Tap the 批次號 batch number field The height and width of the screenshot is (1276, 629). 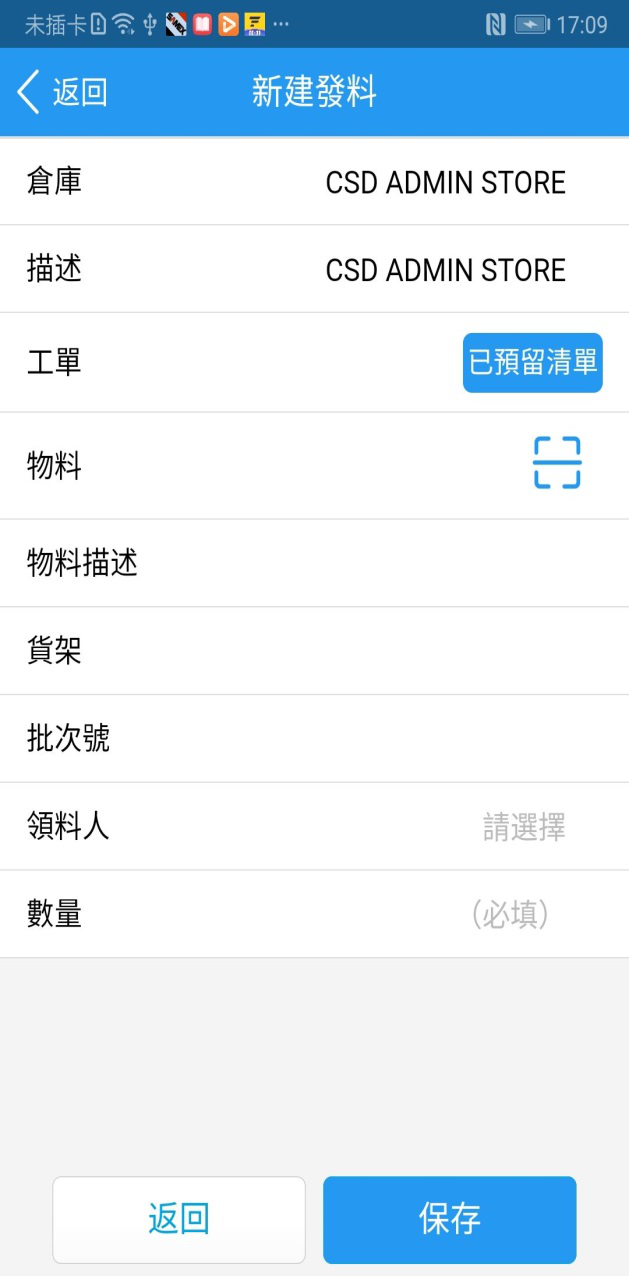click(314, 739)
